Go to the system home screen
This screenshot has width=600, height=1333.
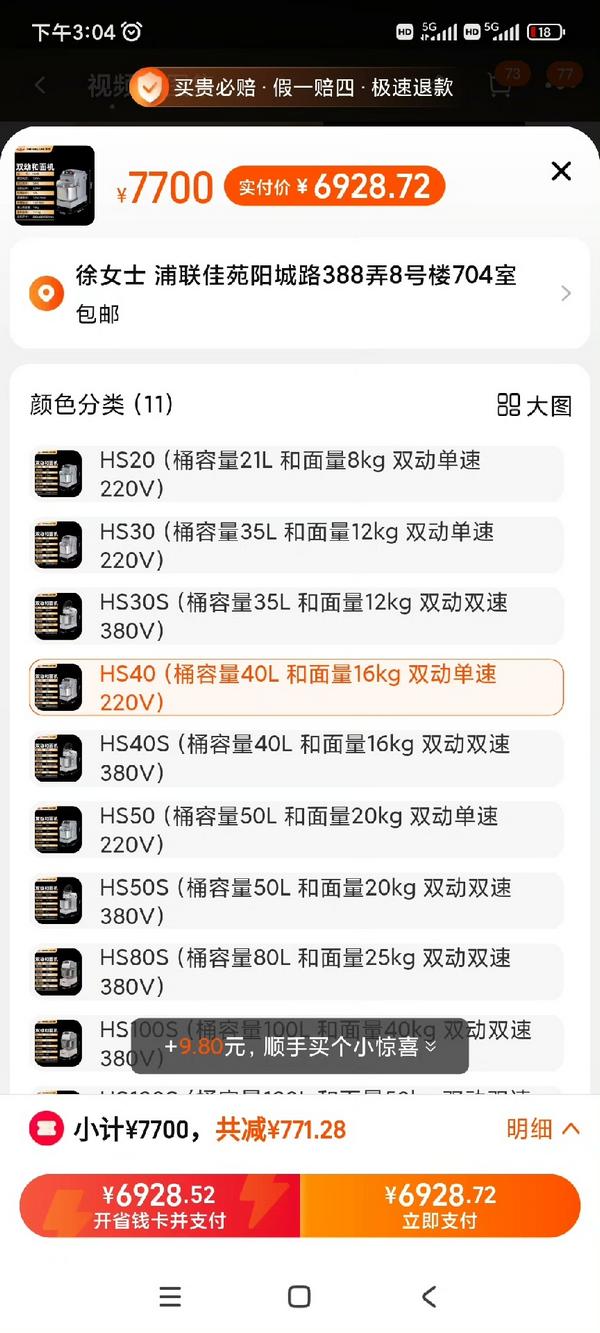[x=299, y=1297]
